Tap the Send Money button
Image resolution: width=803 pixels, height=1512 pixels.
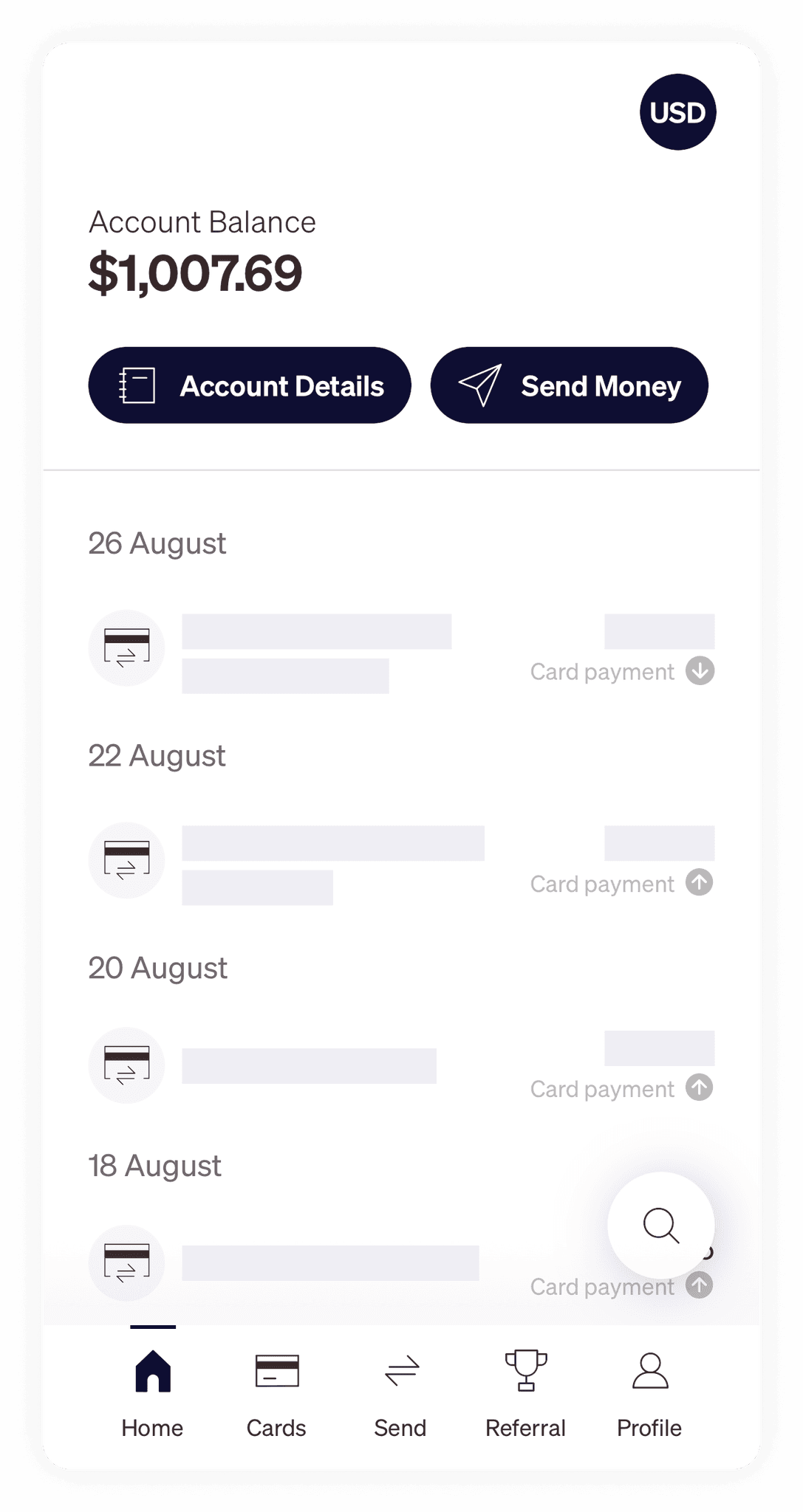tap(570, 385)
